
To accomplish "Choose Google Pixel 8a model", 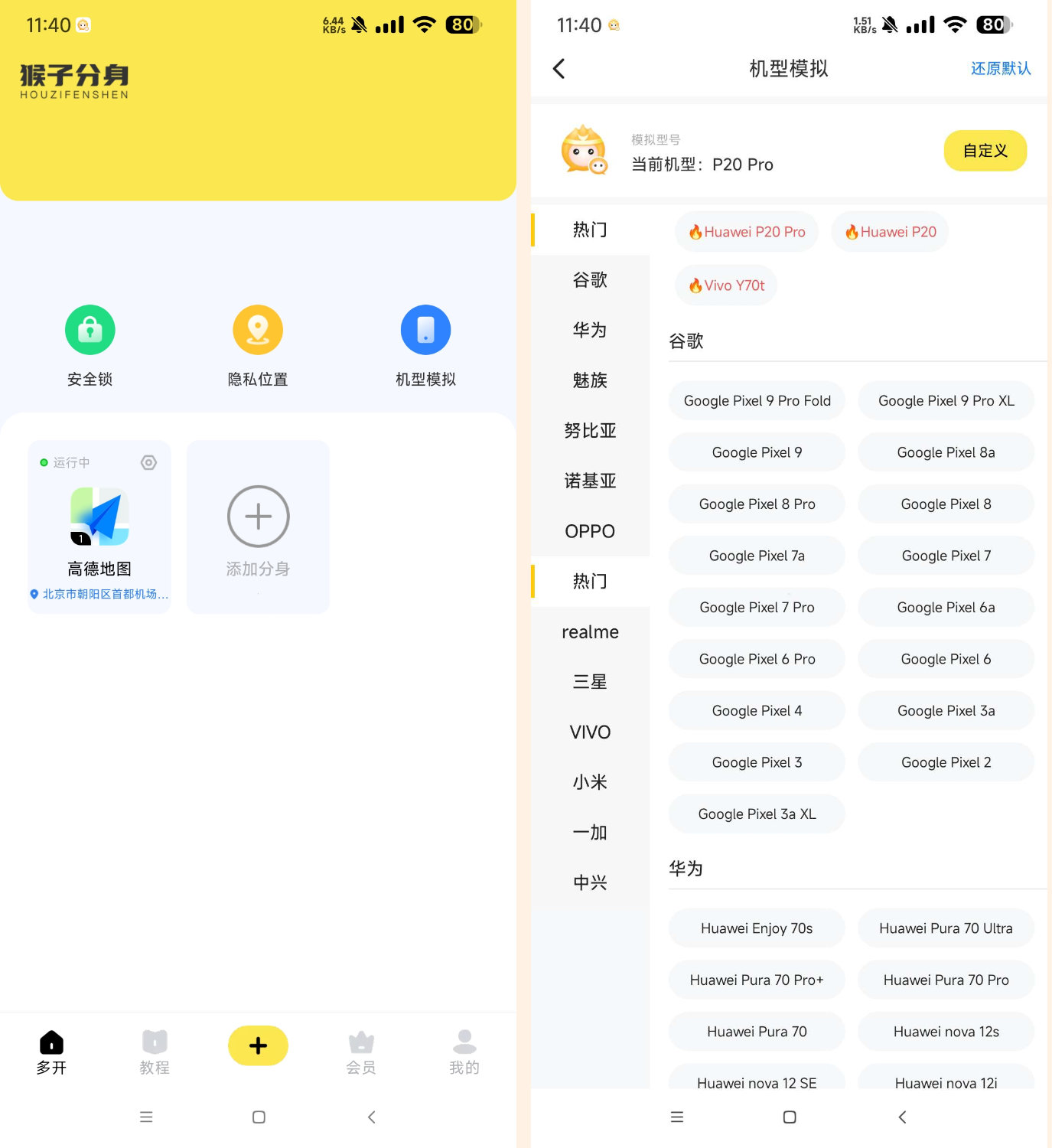I will [x=946, y=452].
